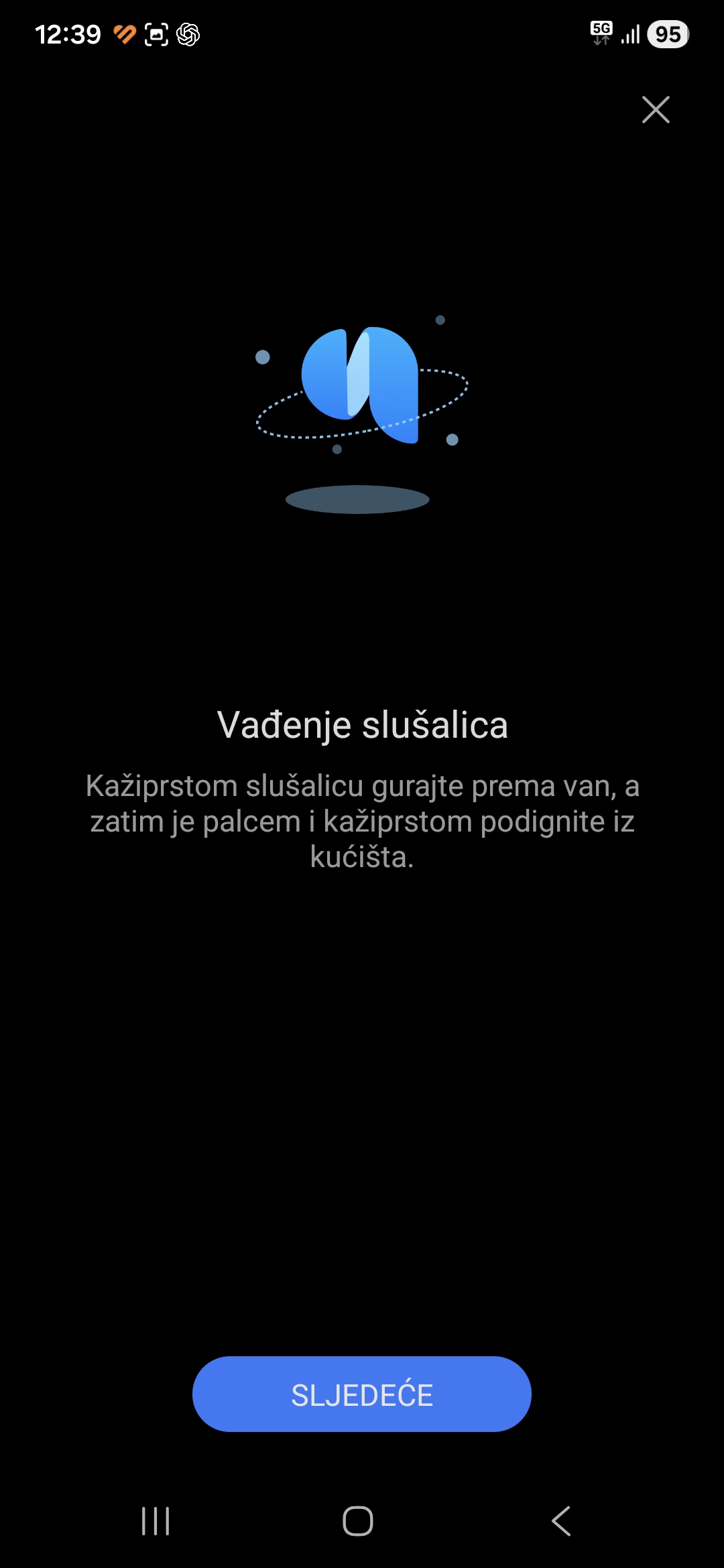
Task: Tap the SLJEDEĆE button to continue
Action: point(362,1394)
